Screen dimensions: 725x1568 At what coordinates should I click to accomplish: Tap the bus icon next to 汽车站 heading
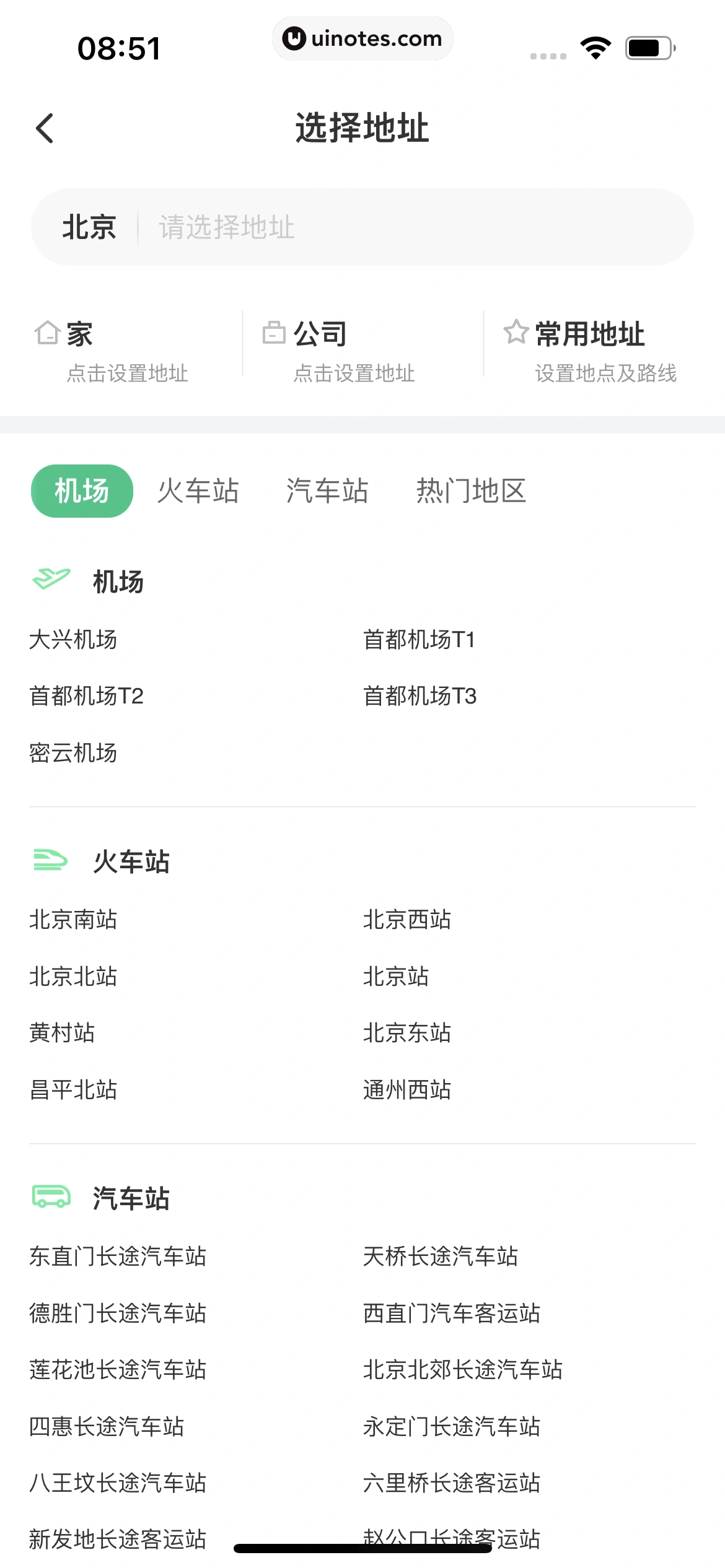[x=51, y=1196]
